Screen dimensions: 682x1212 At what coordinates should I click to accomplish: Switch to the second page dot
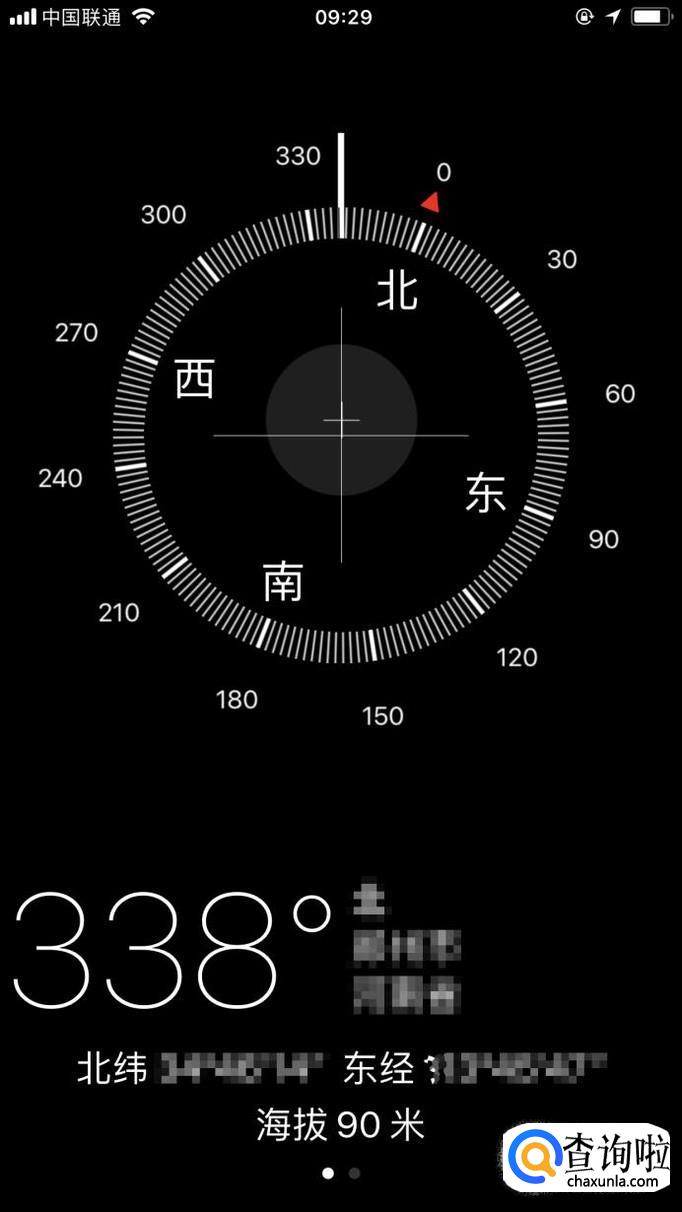coord(354,1173)
